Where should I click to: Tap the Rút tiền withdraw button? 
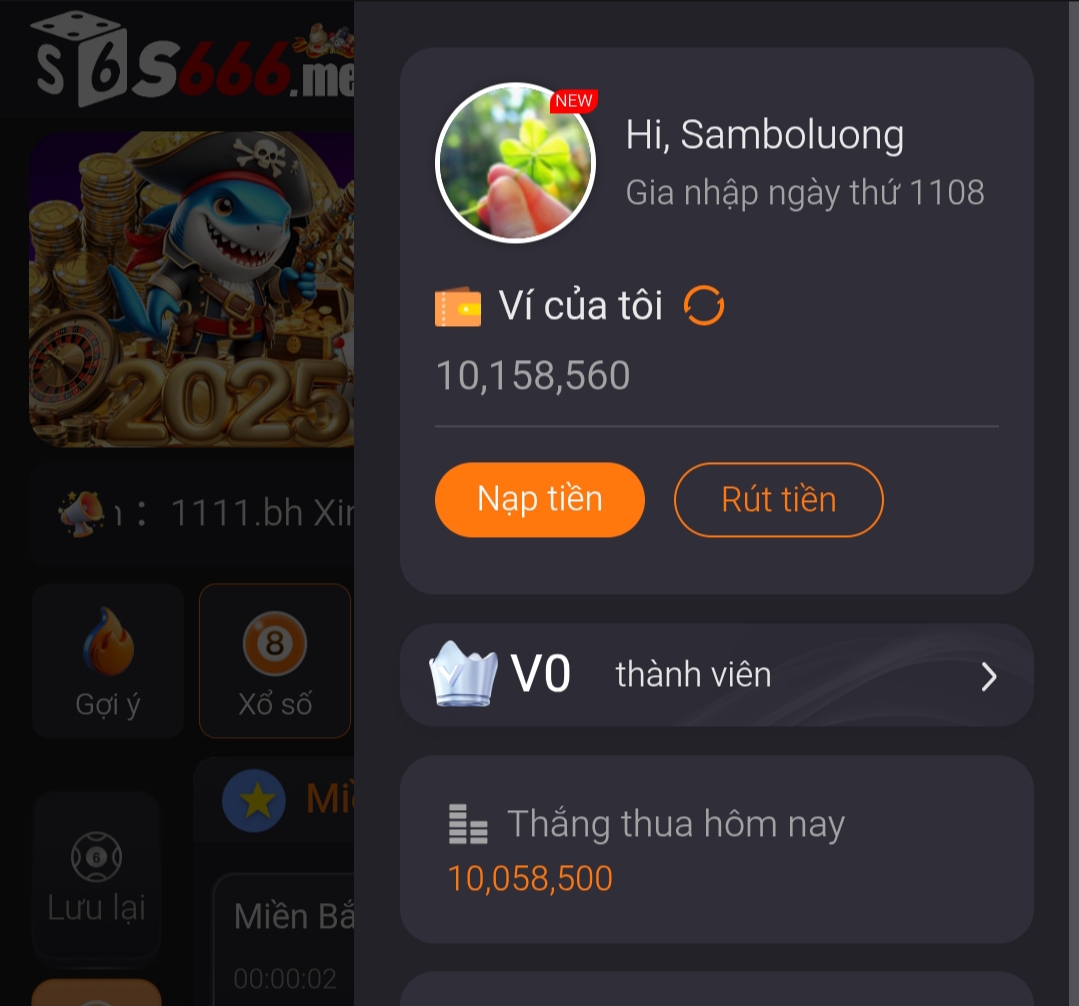[778, 500]
